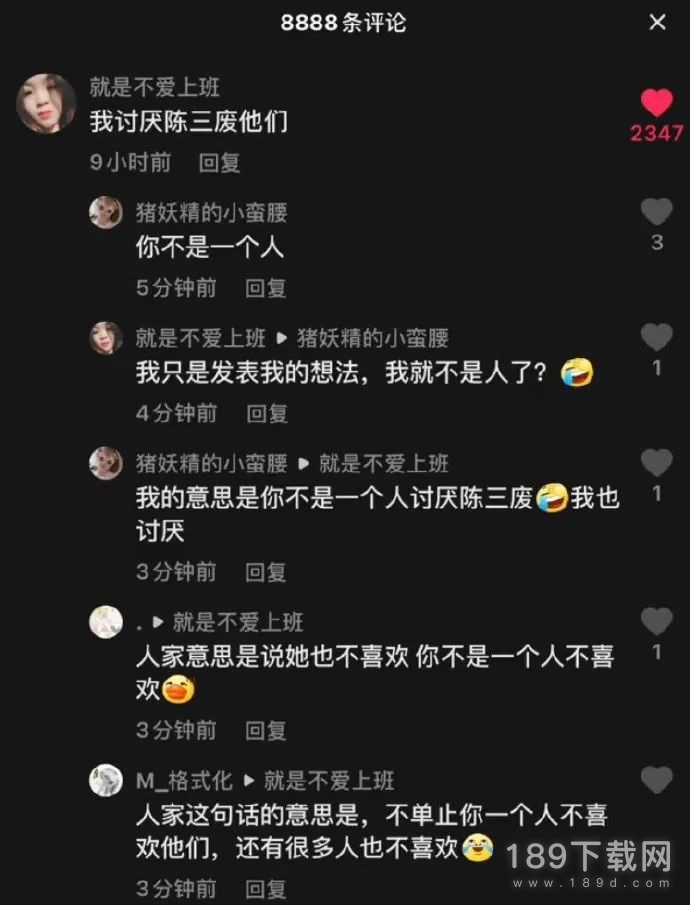Like the comment 我只是发表我的想法
This screenshot has width=690, height=905.
coord(656,337)
